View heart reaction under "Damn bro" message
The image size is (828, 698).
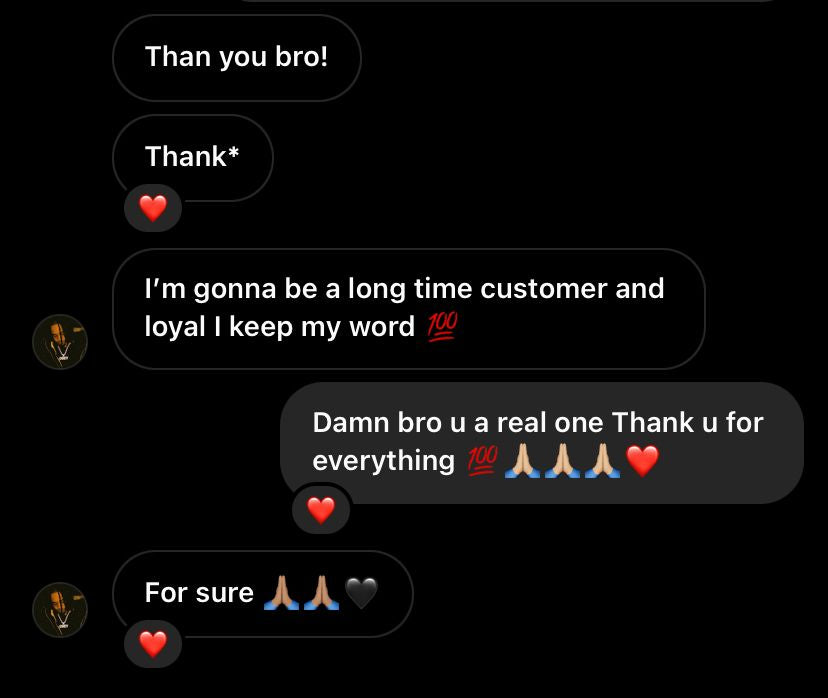point(321,510)
